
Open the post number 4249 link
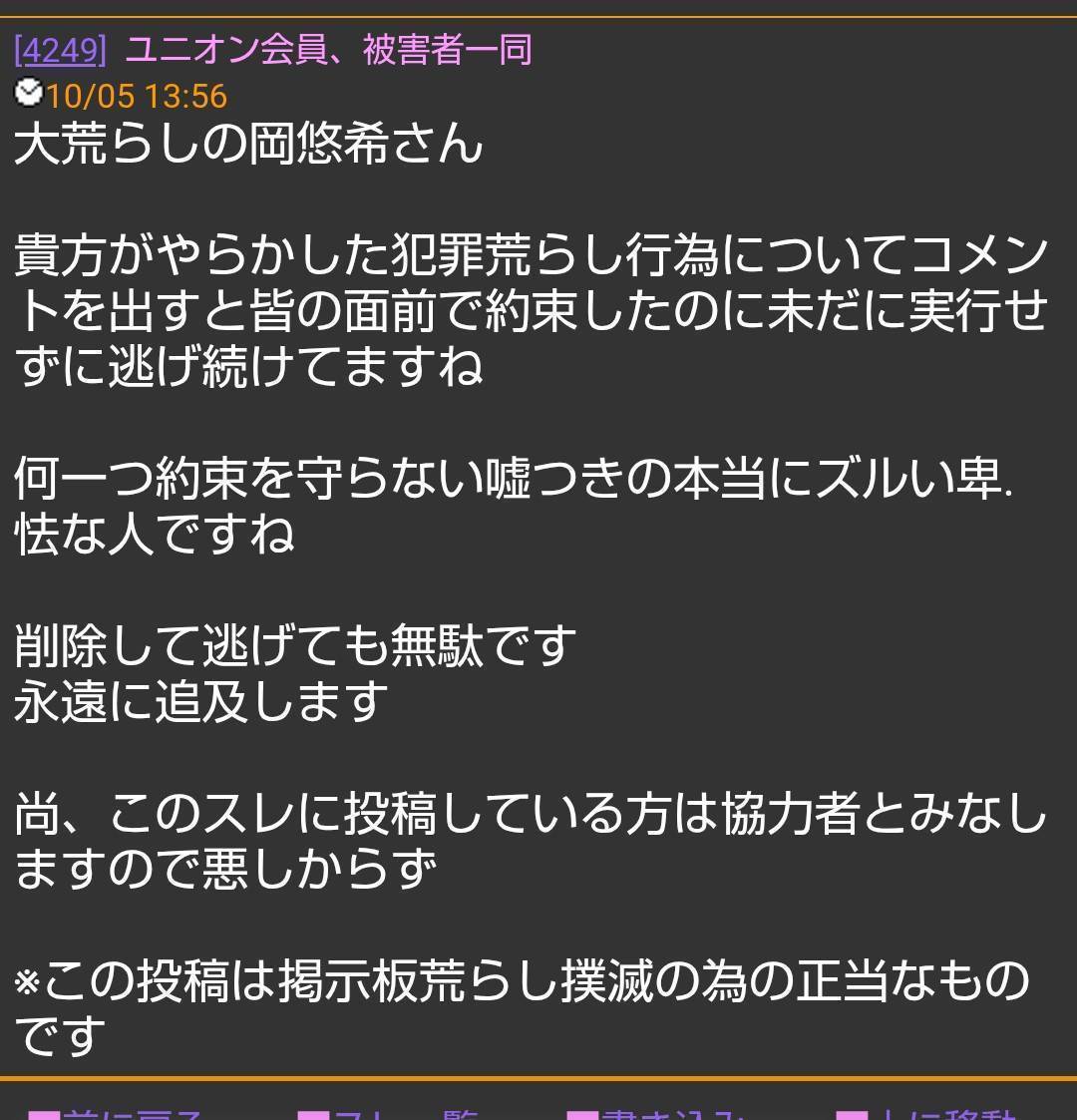tap(60, 49)
